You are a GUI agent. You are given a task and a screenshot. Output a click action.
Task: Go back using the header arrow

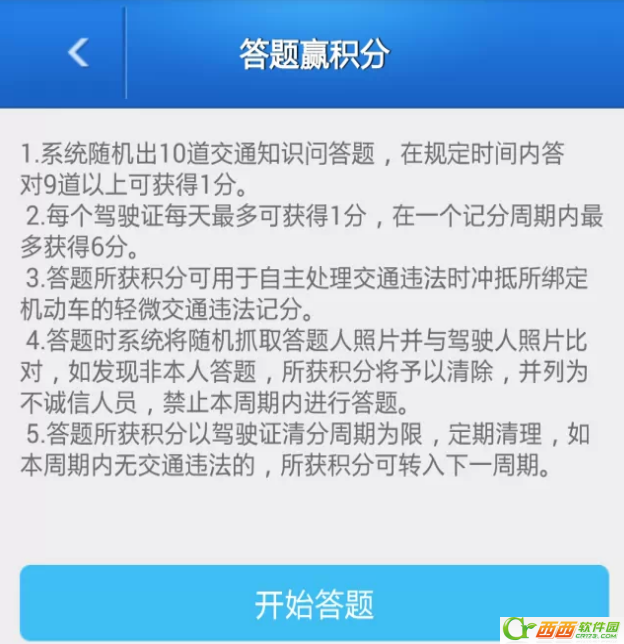click(x=78, y=52)
